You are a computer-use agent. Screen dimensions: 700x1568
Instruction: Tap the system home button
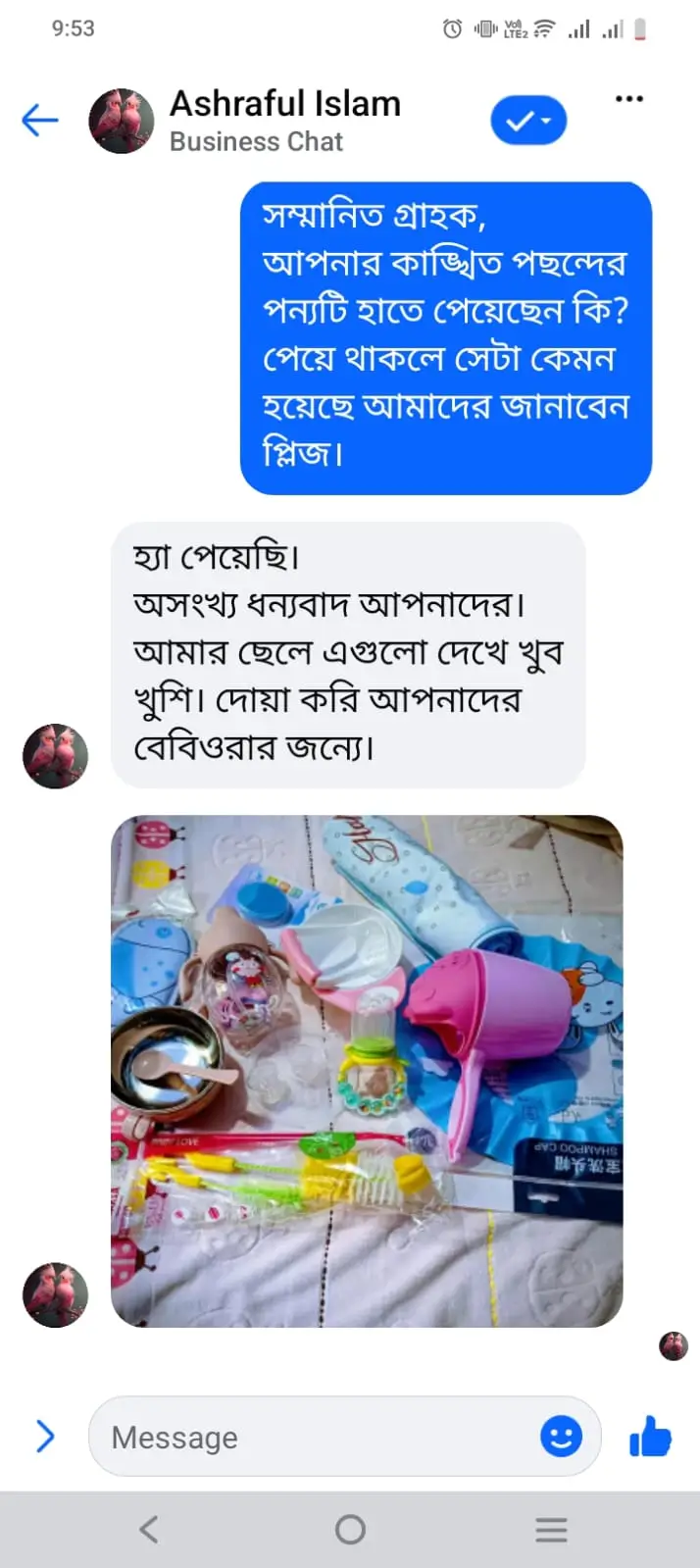(350, 1530)
